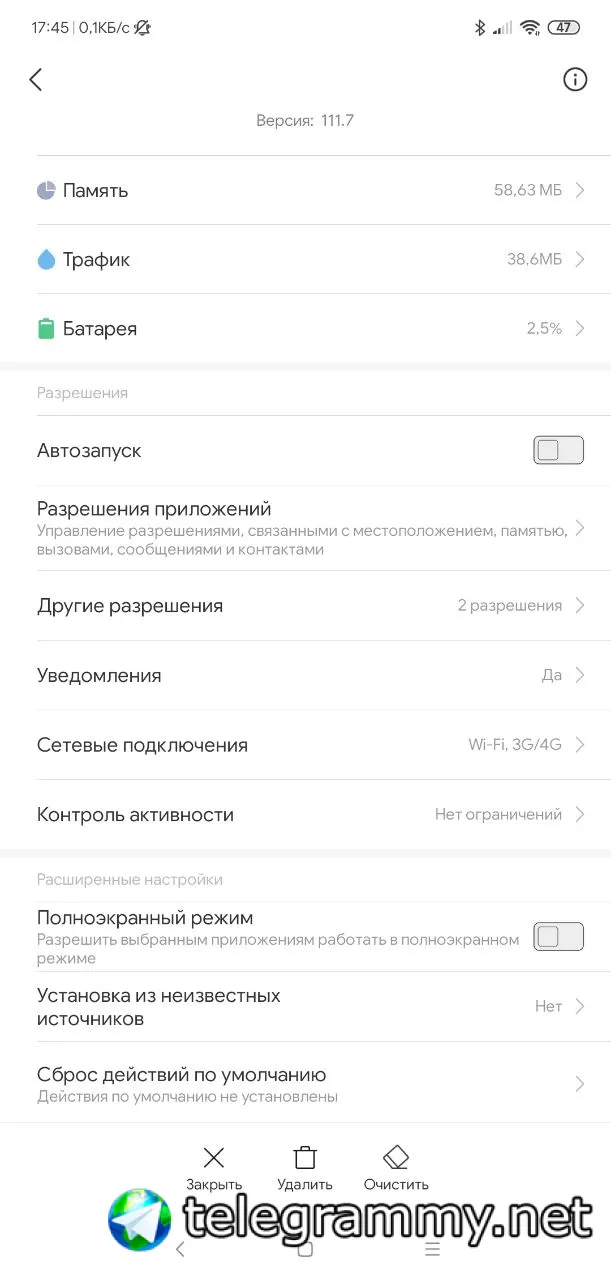Image resolution: width=611 pixels, height=1280 pixels.
Task: Tap Очистить to clear app data
Action: 396,1167
